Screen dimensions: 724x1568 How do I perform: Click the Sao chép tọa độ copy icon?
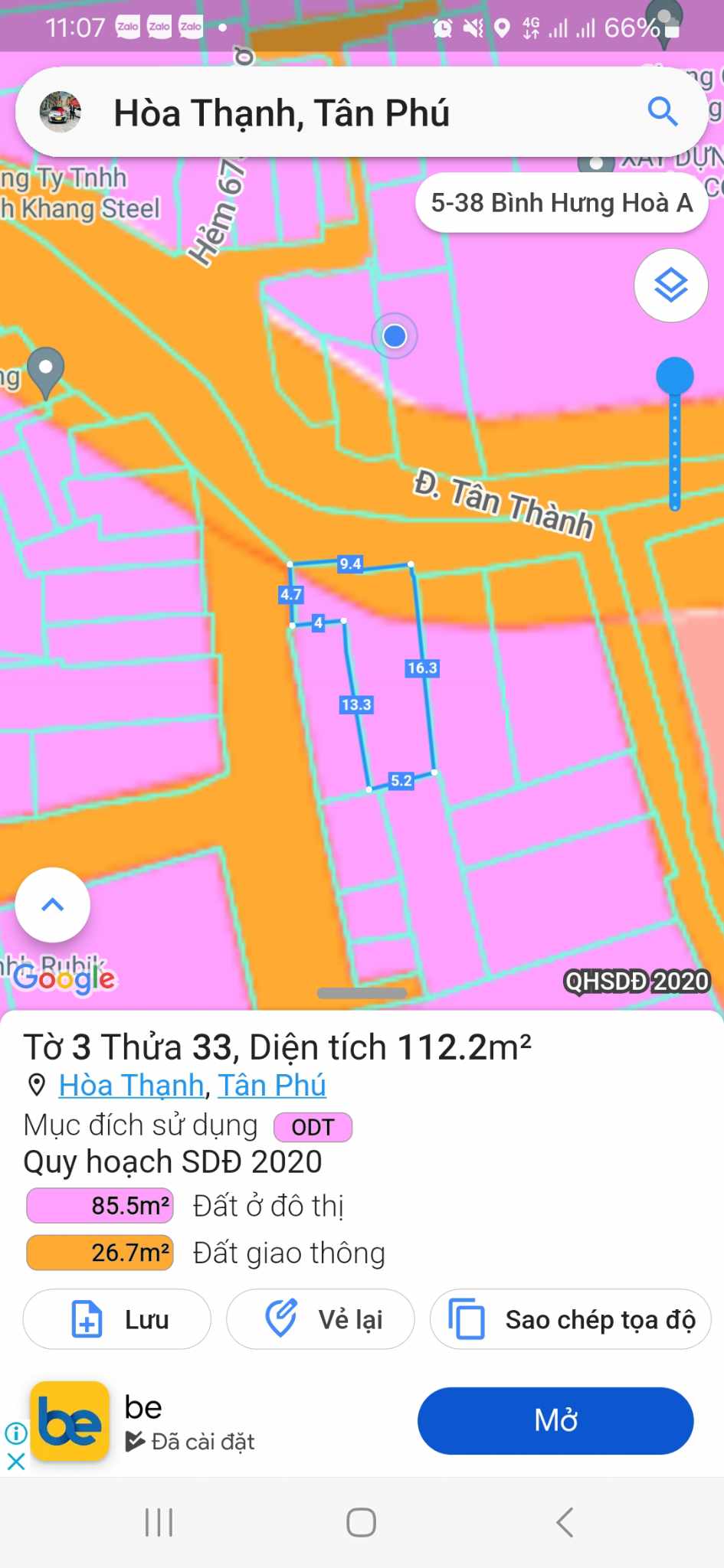coord(467,1319)
